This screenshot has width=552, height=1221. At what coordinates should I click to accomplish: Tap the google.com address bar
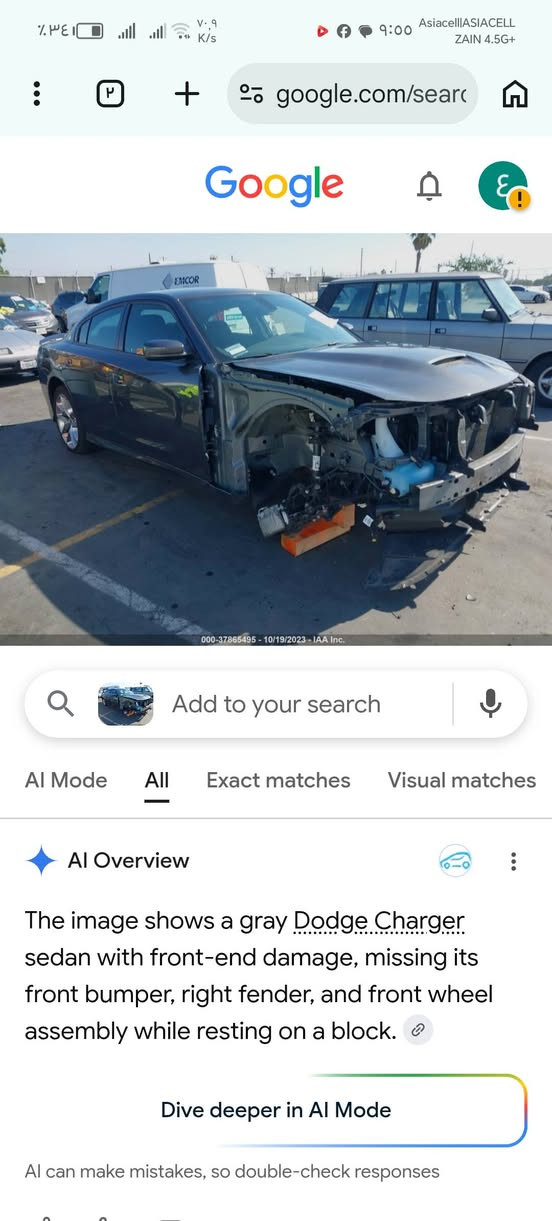353,94
